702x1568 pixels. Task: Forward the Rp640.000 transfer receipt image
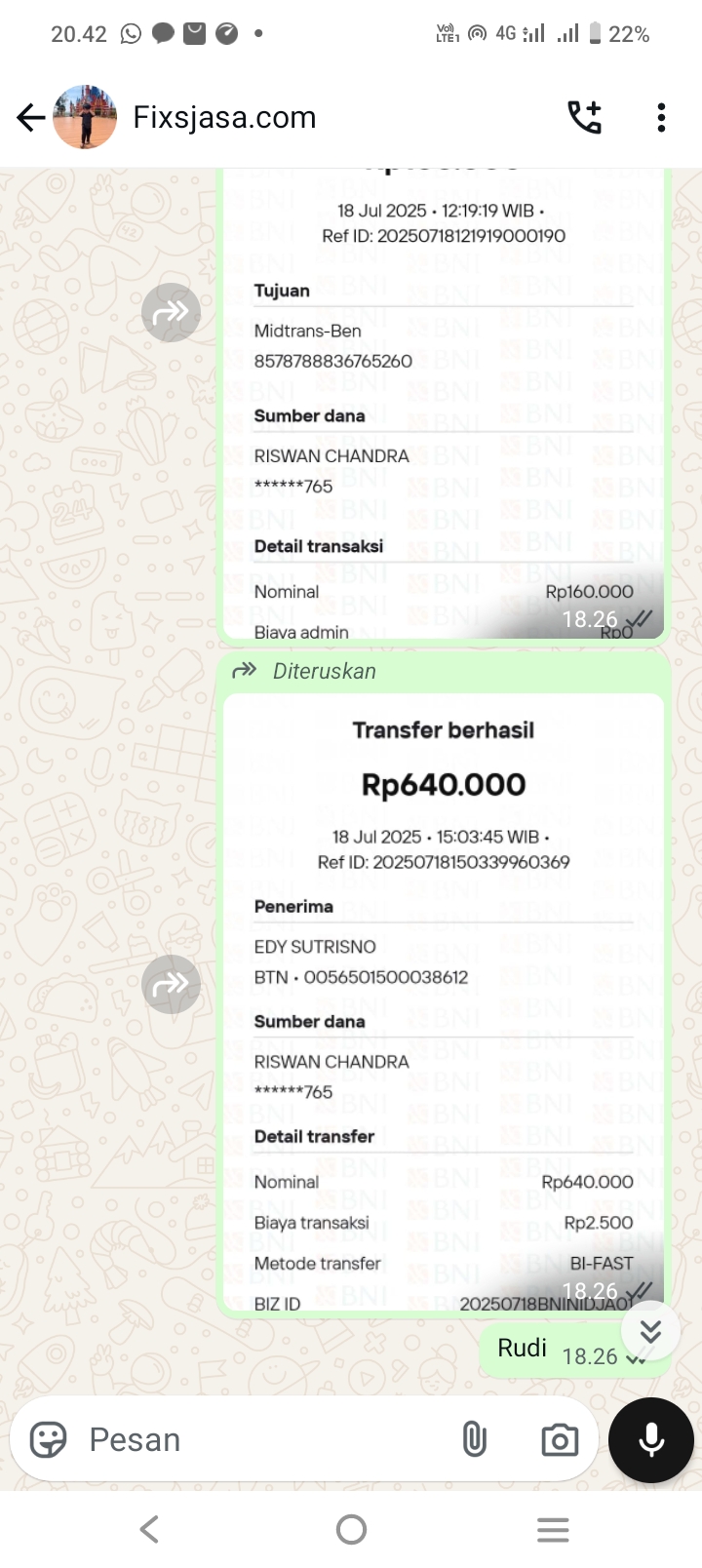[171, 985]
